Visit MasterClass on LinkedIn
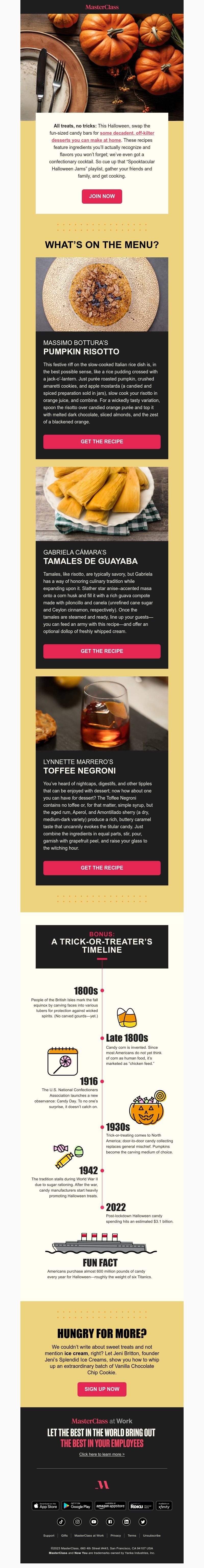Image resolution: width=204 pixels, height=1568 pixels. [x=126, y=1522]
